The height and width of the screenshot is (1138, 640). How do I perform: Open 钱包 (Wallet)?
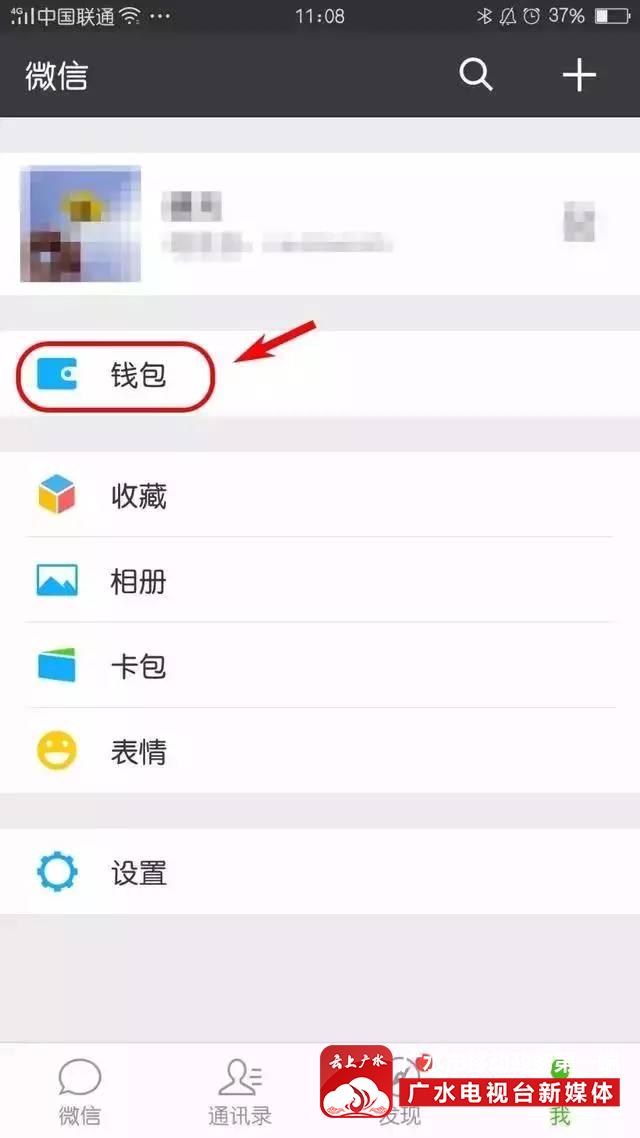(138, 376)
